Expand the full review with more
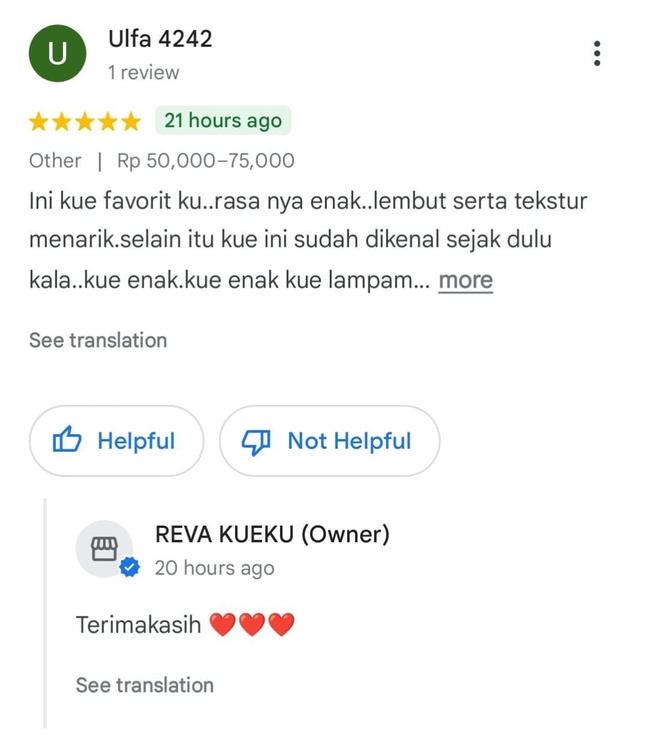This screenshot has height=755, width=647. click(x=465, y=281)
